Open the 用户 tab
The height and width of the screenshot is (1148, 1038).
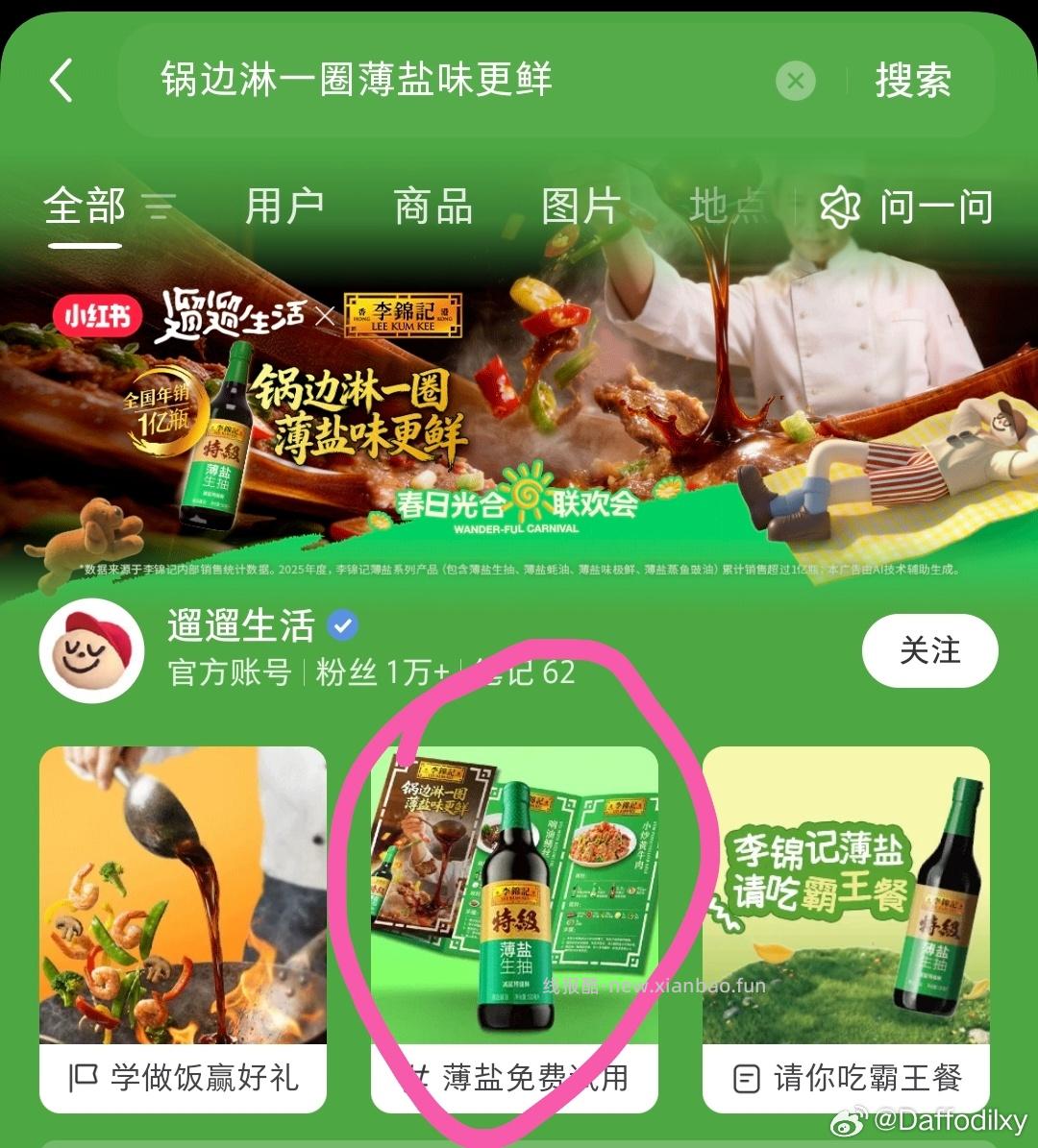(x=284, y=207)
